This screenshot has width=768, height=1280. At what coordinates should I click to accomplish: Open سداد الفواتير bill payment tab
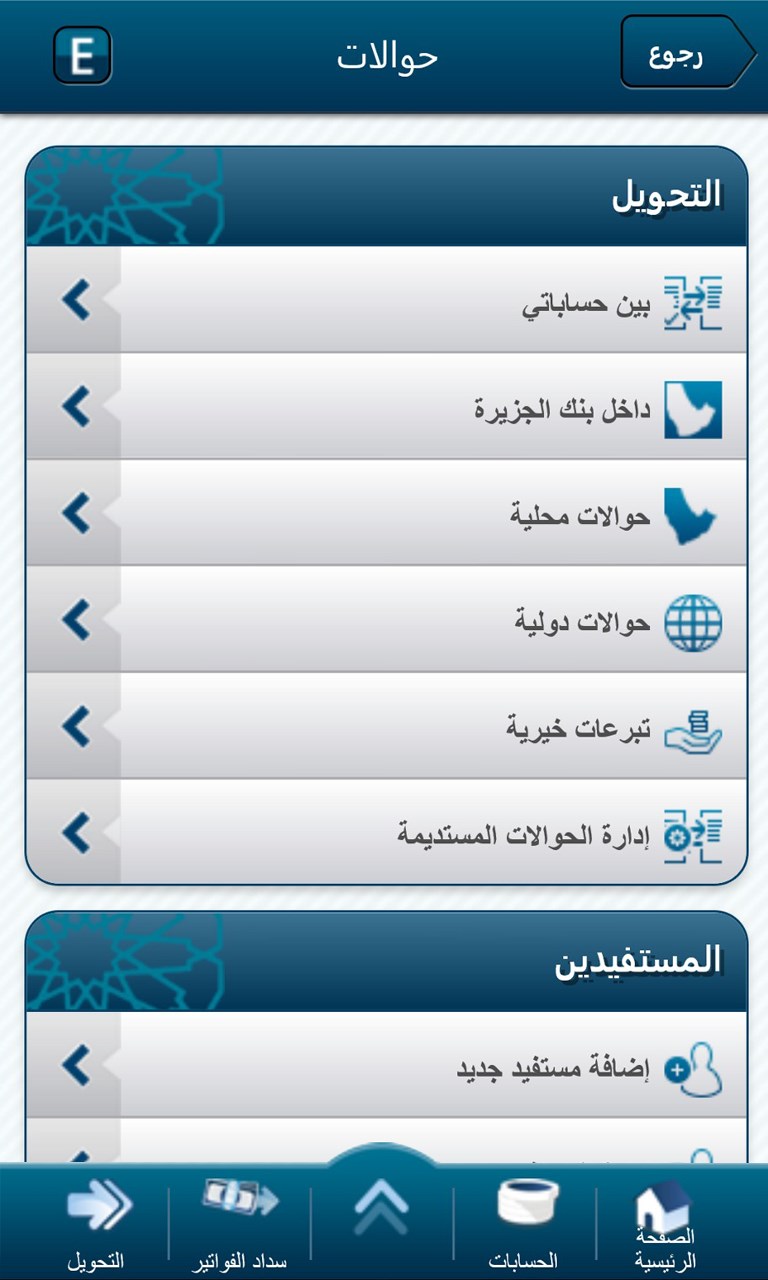pyautogui.click(x=241, y=1224)
